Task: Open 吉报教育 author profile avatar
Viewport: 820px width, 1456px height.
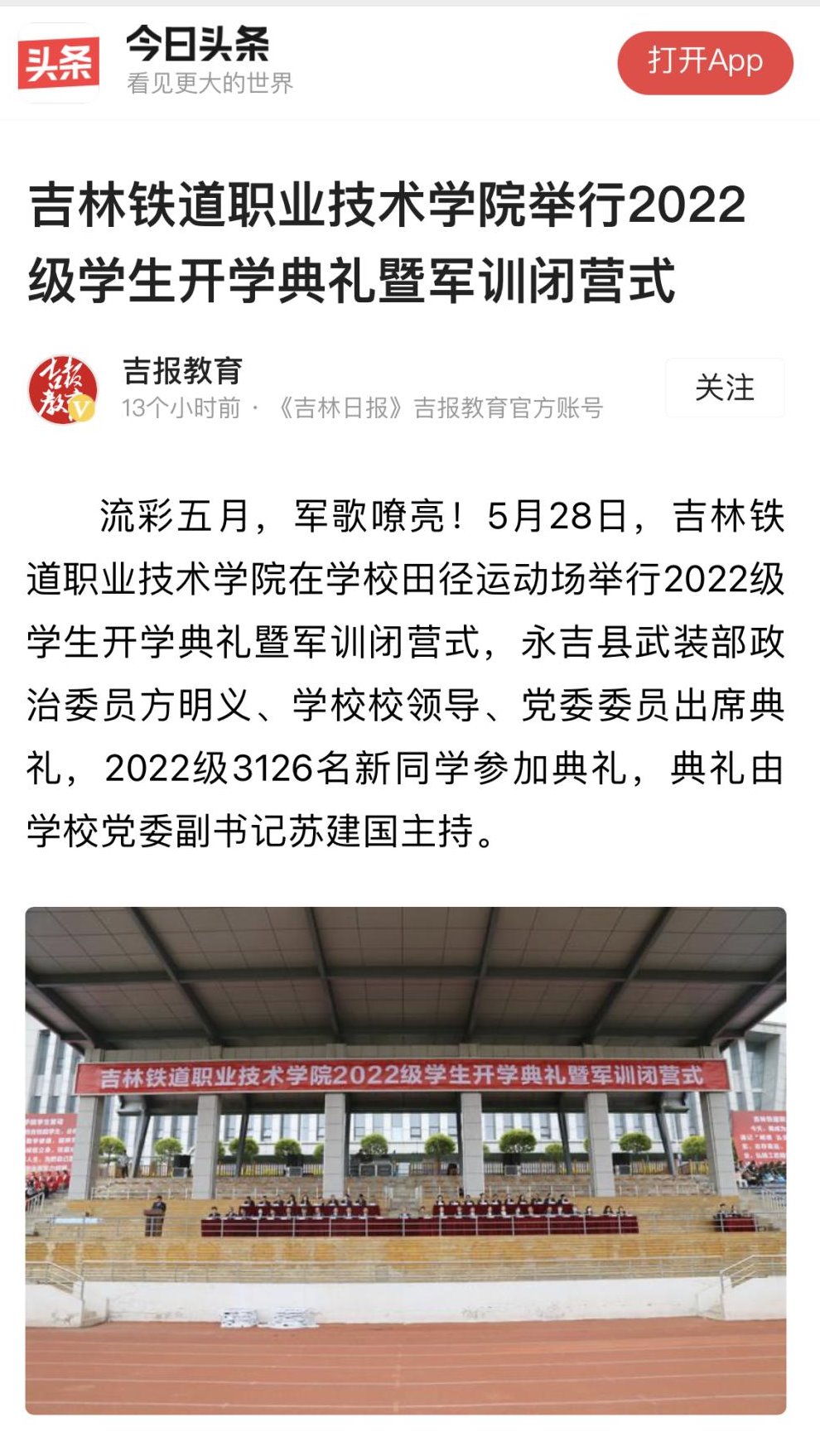Action: [x=62, y=388]
